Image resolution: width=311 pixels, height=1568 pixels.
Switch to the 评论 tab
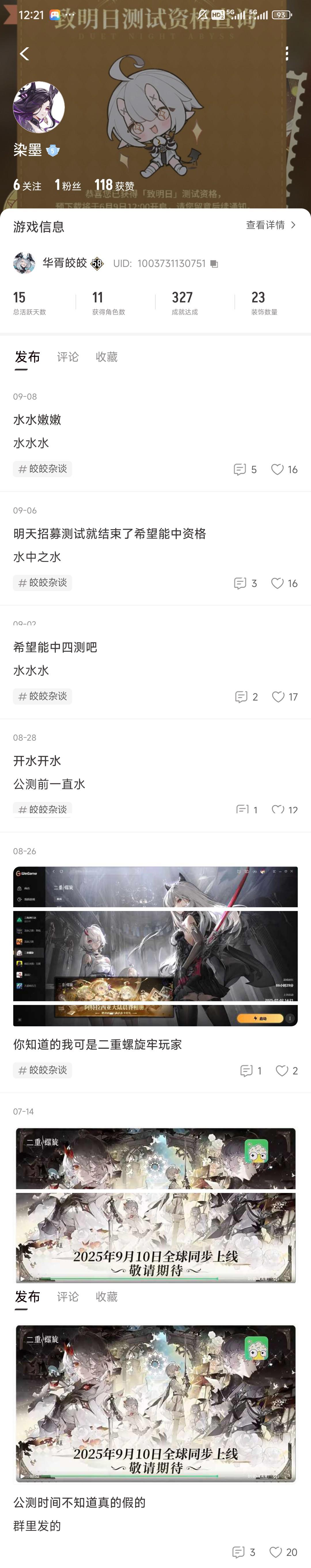pos(68,357)
